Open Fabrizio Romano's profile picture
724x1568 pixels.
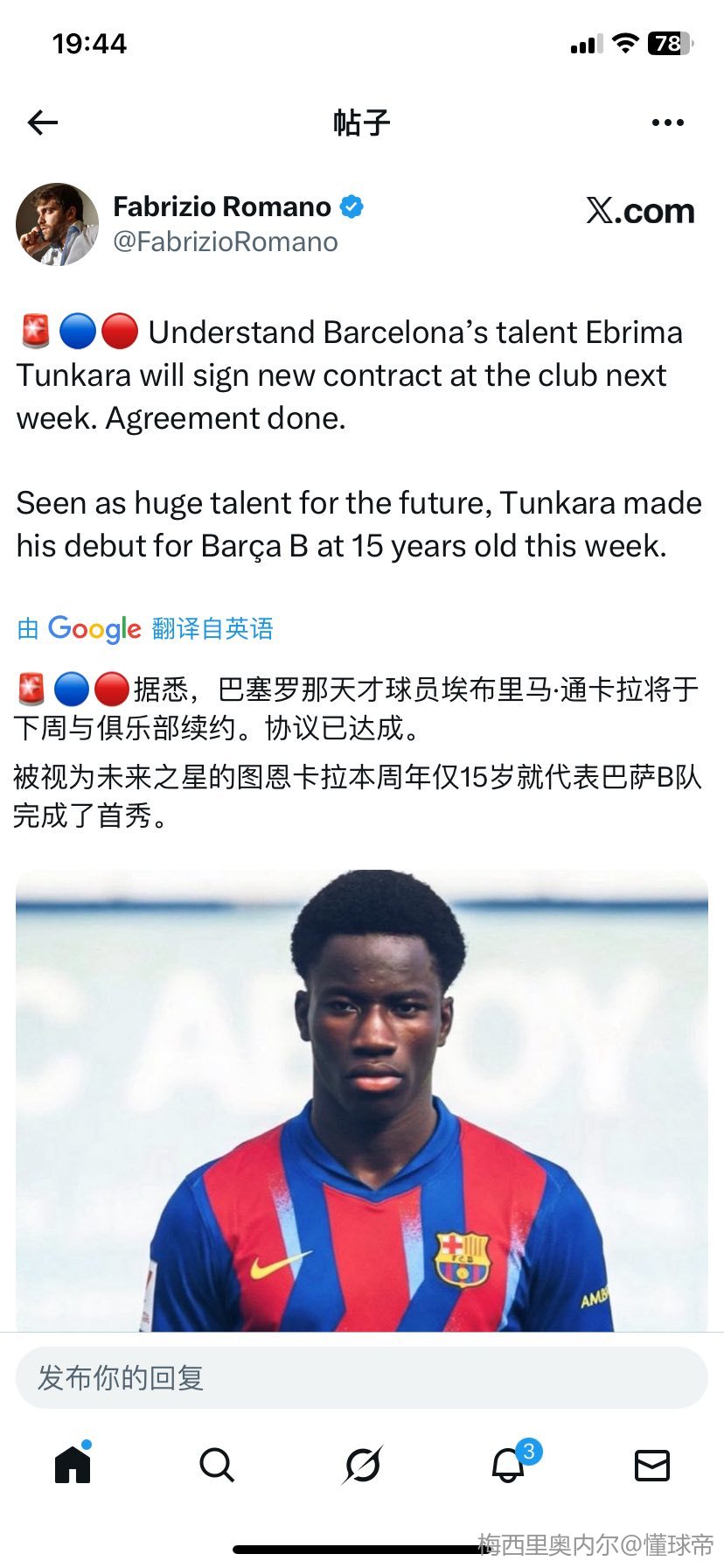pos(57,224)
